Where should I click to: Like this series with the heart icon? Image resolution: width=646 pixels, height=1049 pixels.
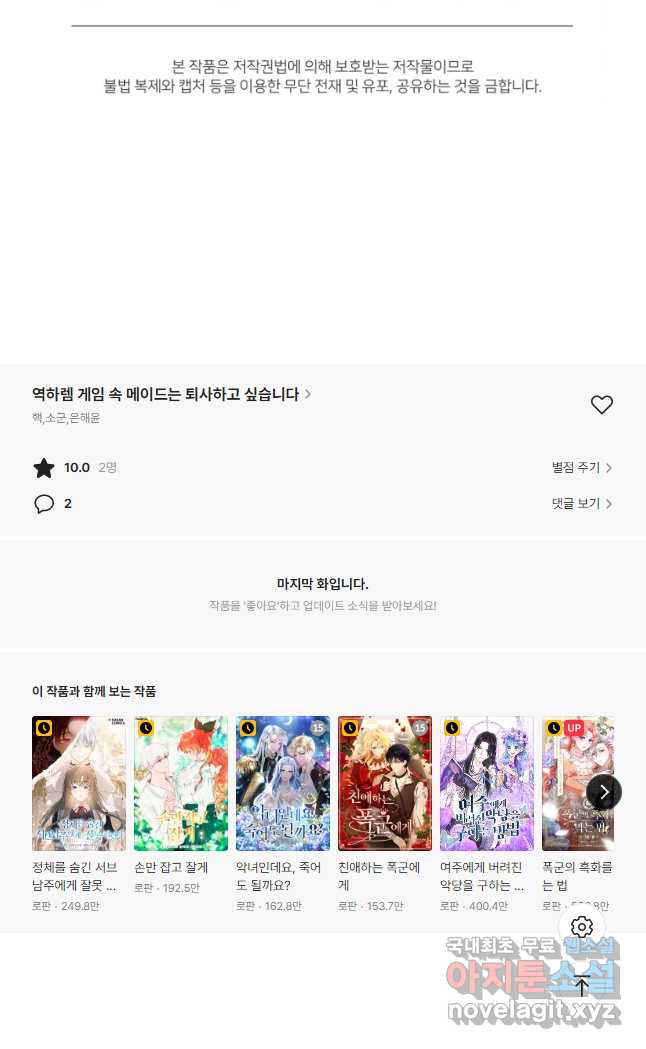[601, 405]
